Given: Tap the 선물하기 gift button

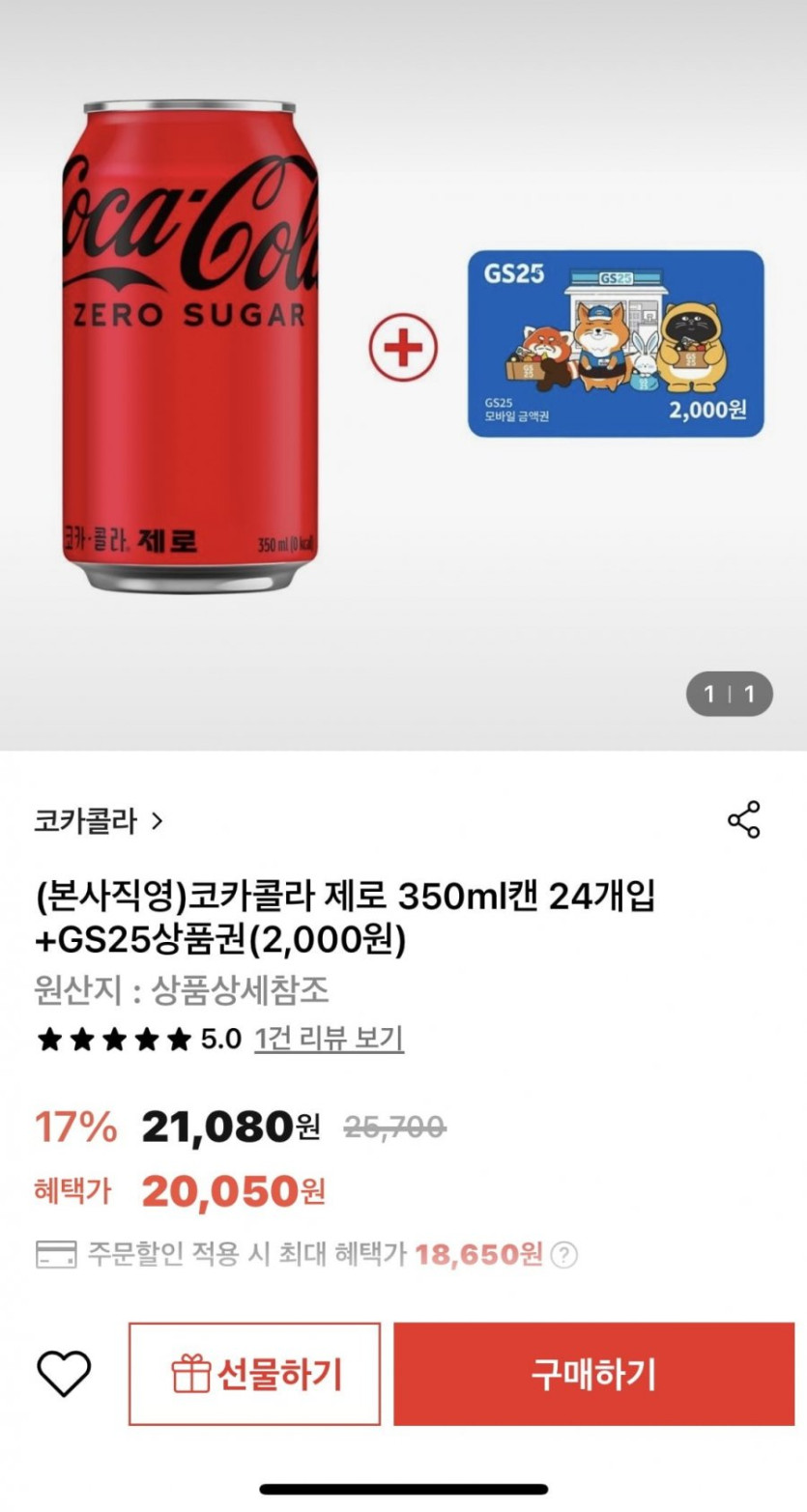Looking at the screenshot, I should click(x=255, y=1374).
